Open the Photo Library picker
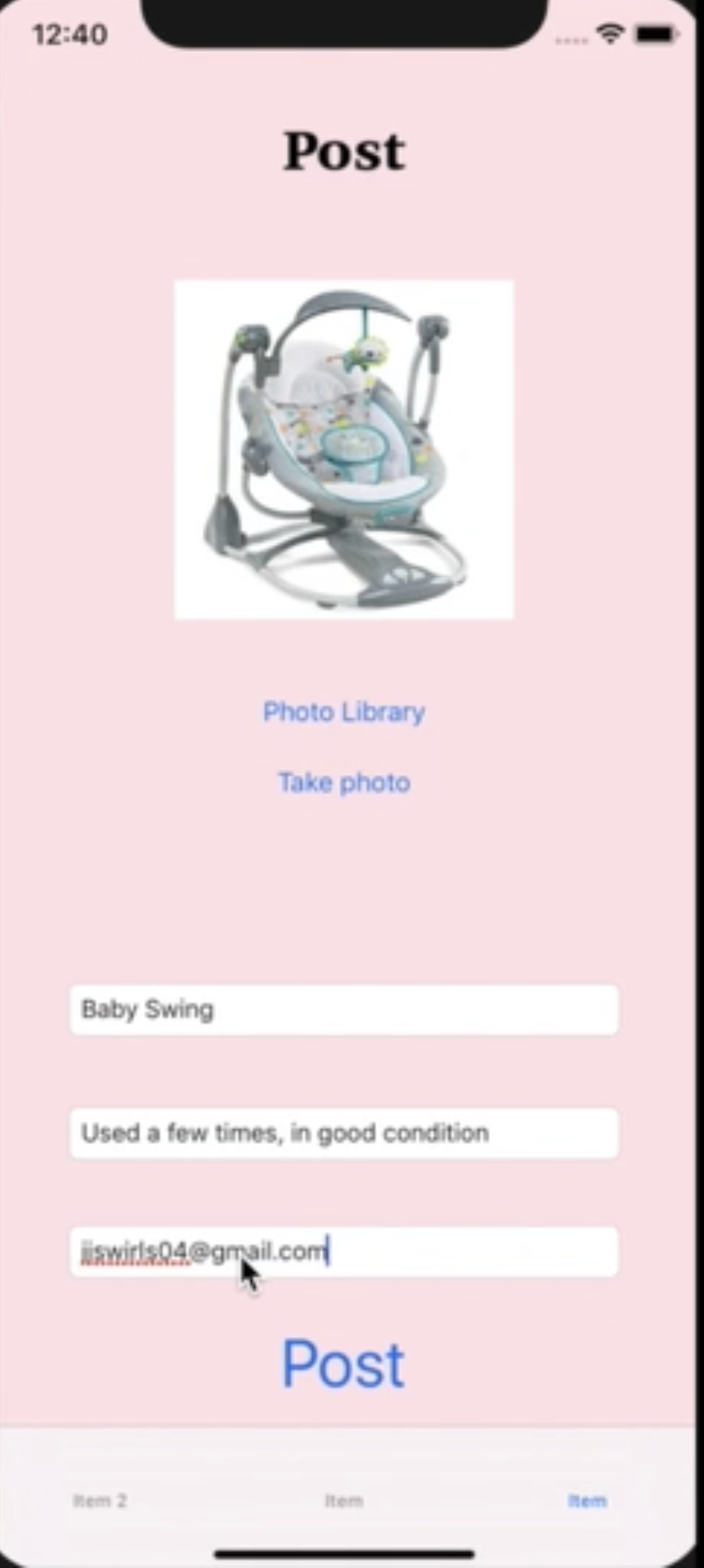Image resolution: width=704 pixels, height=1568 pixels. [x=344, y=712]
